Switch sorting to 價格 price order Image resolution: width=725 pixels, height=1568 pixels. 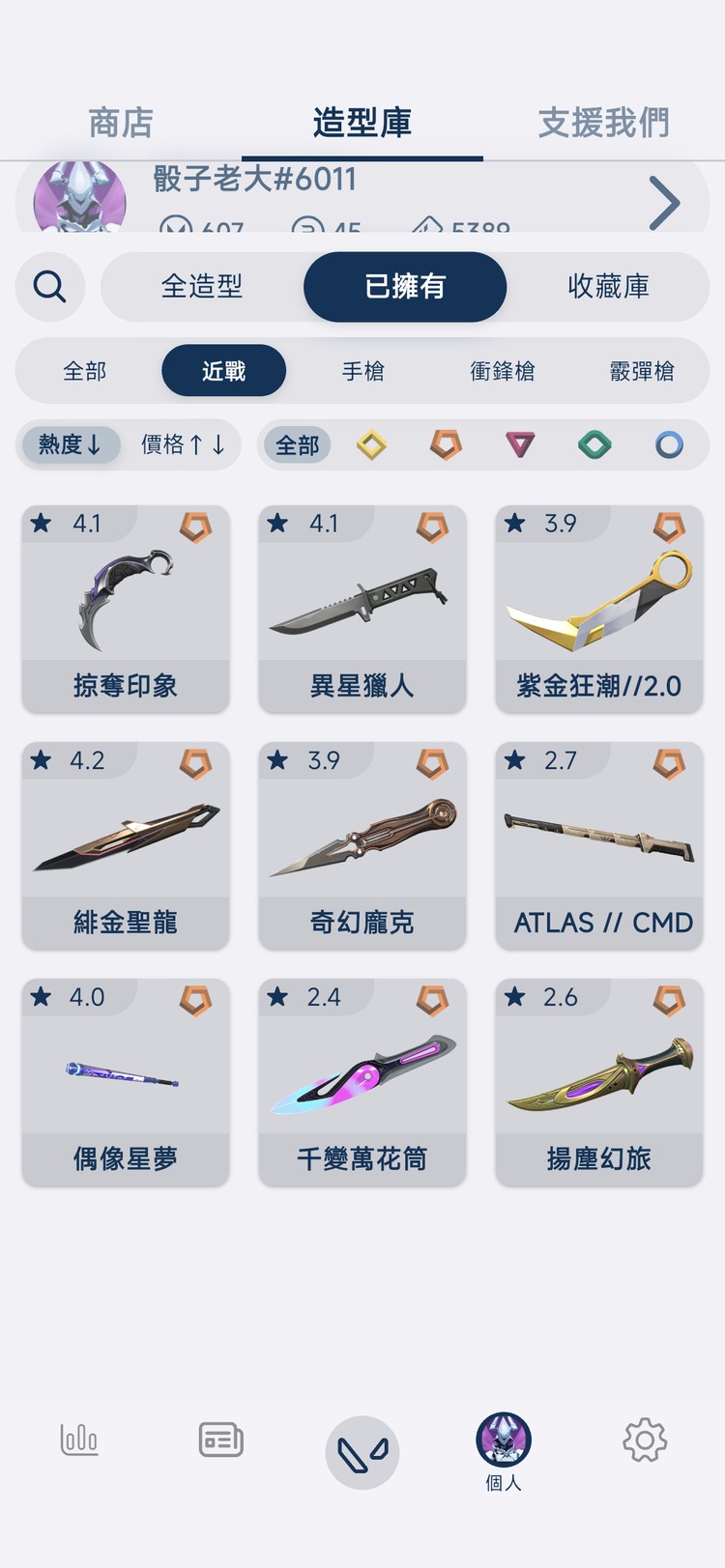(184, 445)
